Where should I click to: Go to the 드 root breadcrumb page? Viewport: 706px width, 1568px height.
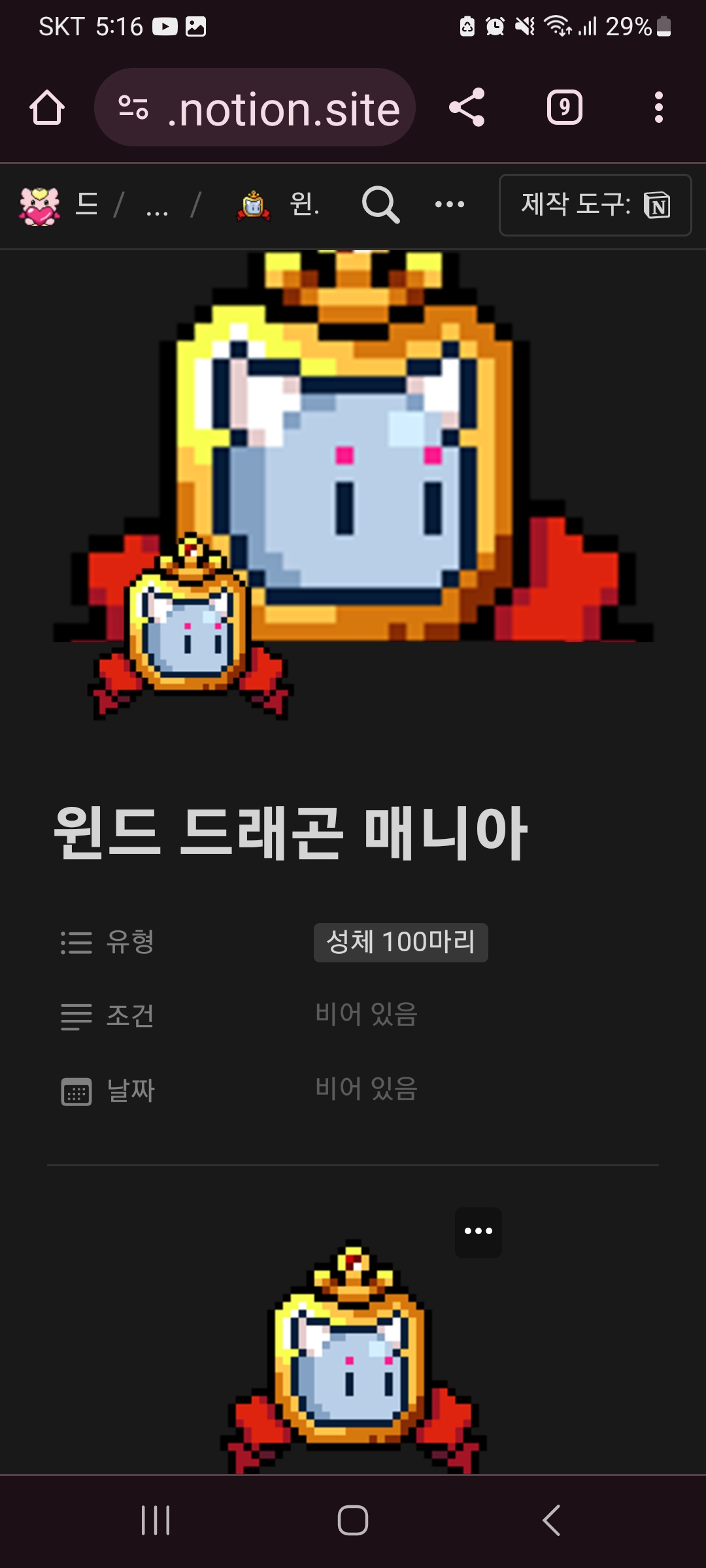pos(59,205)
